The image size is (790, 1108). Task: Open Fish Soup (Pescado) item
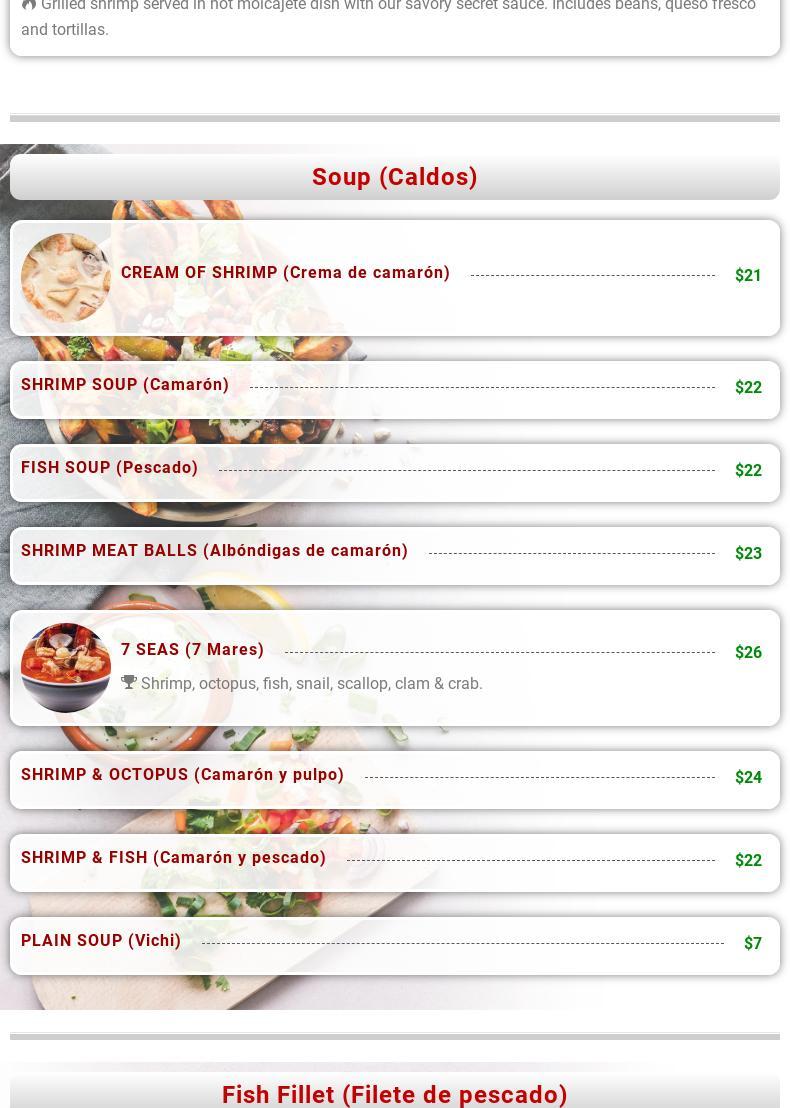[110, 468]
